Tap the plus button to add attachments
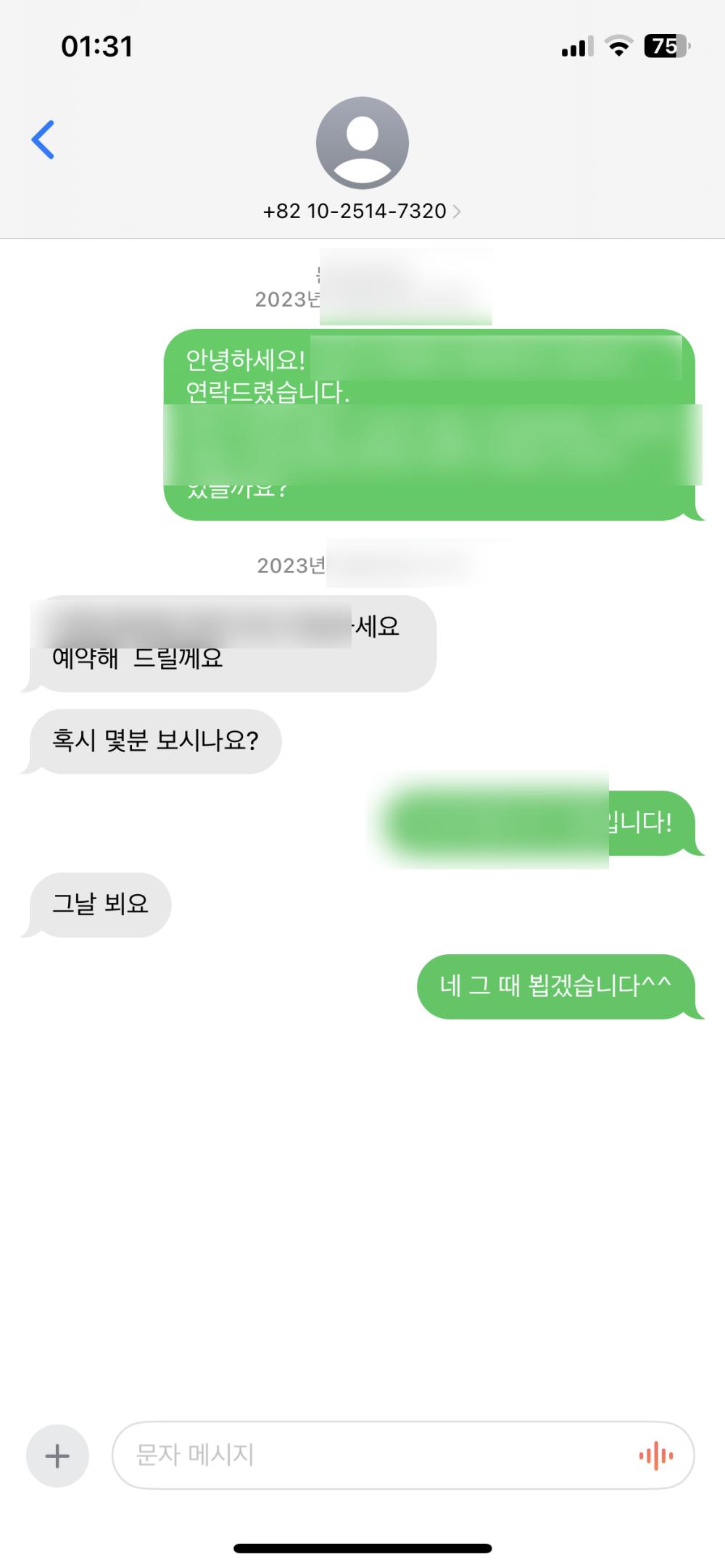This screenshot has width=725, height=1568. 57,1456
